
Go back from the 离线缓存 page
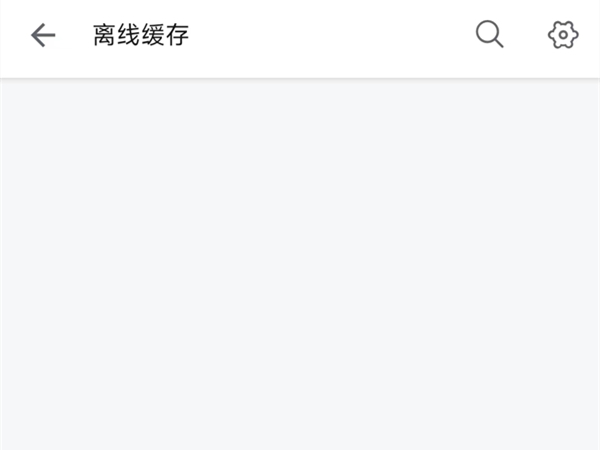tap(43, 36)
